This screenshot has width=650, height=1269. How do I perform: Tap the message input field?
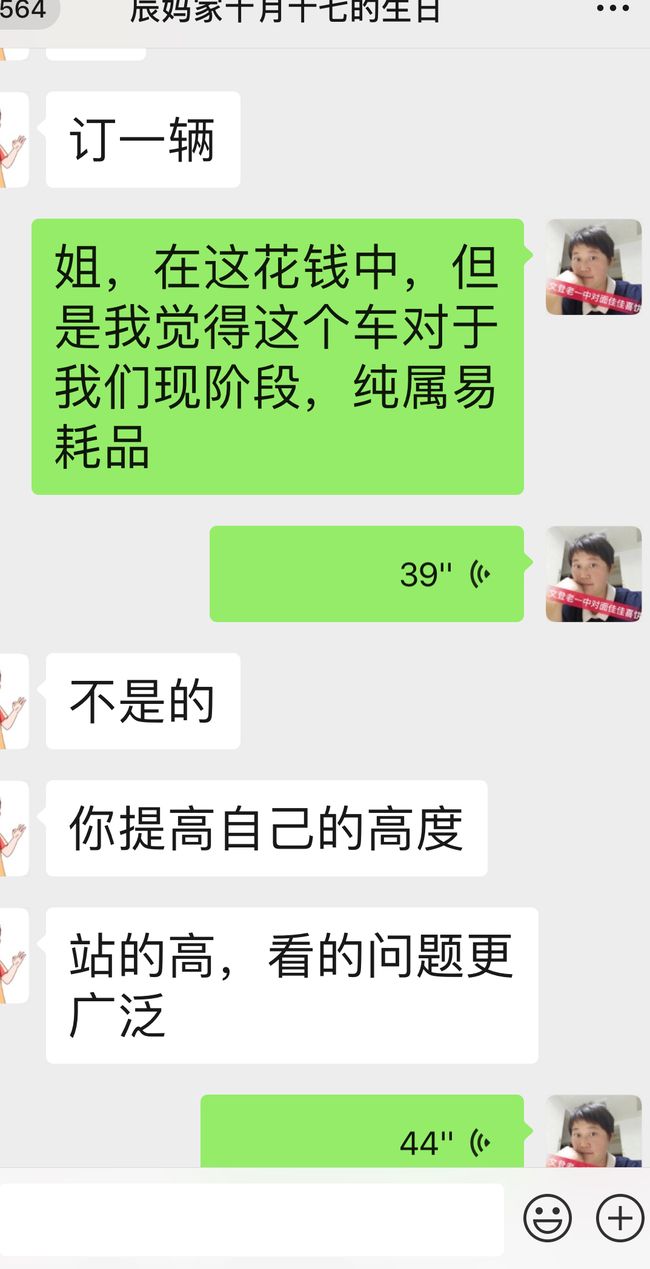251,1219
